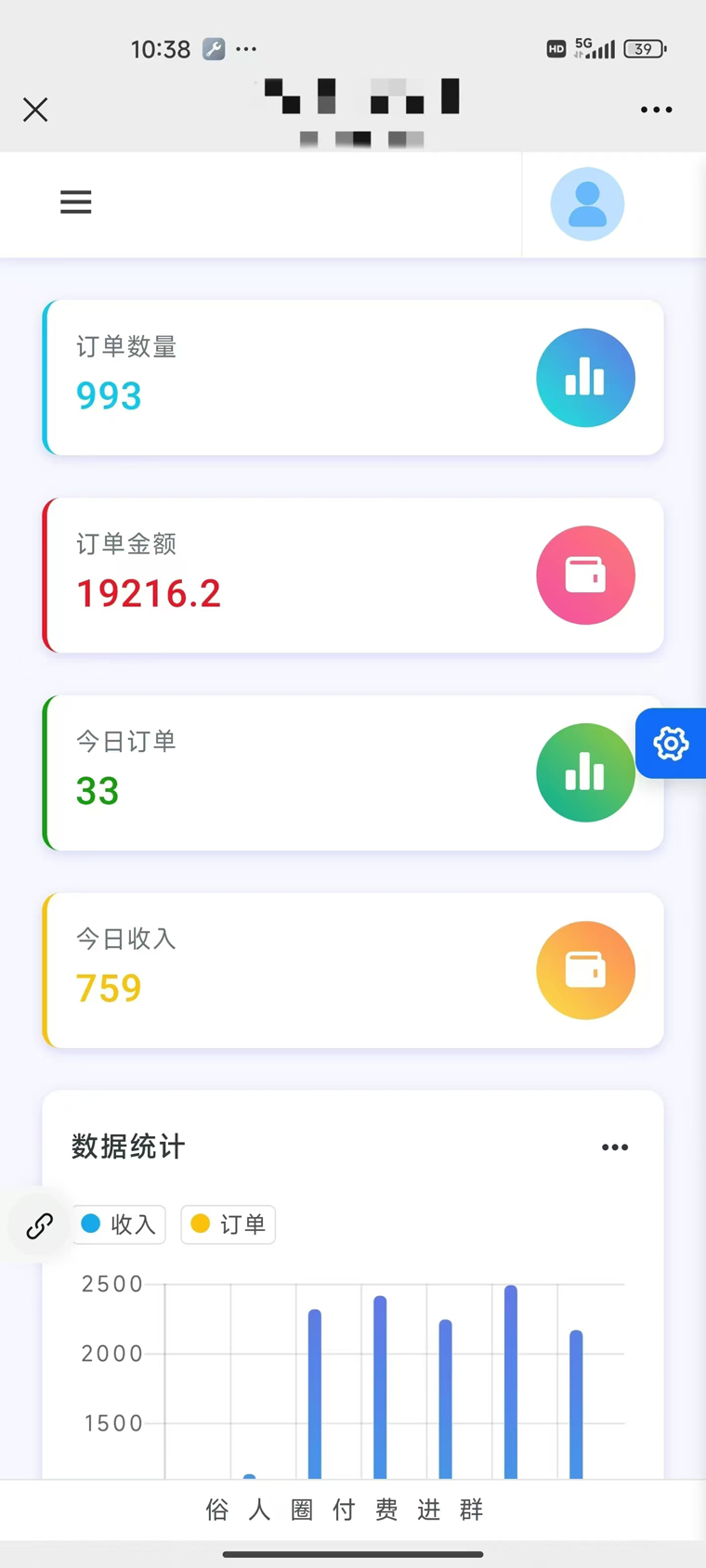Open the 今日订单 card
Viewport: 706px width, 1568px height.
pyautogui.click(x=353, y=772)
